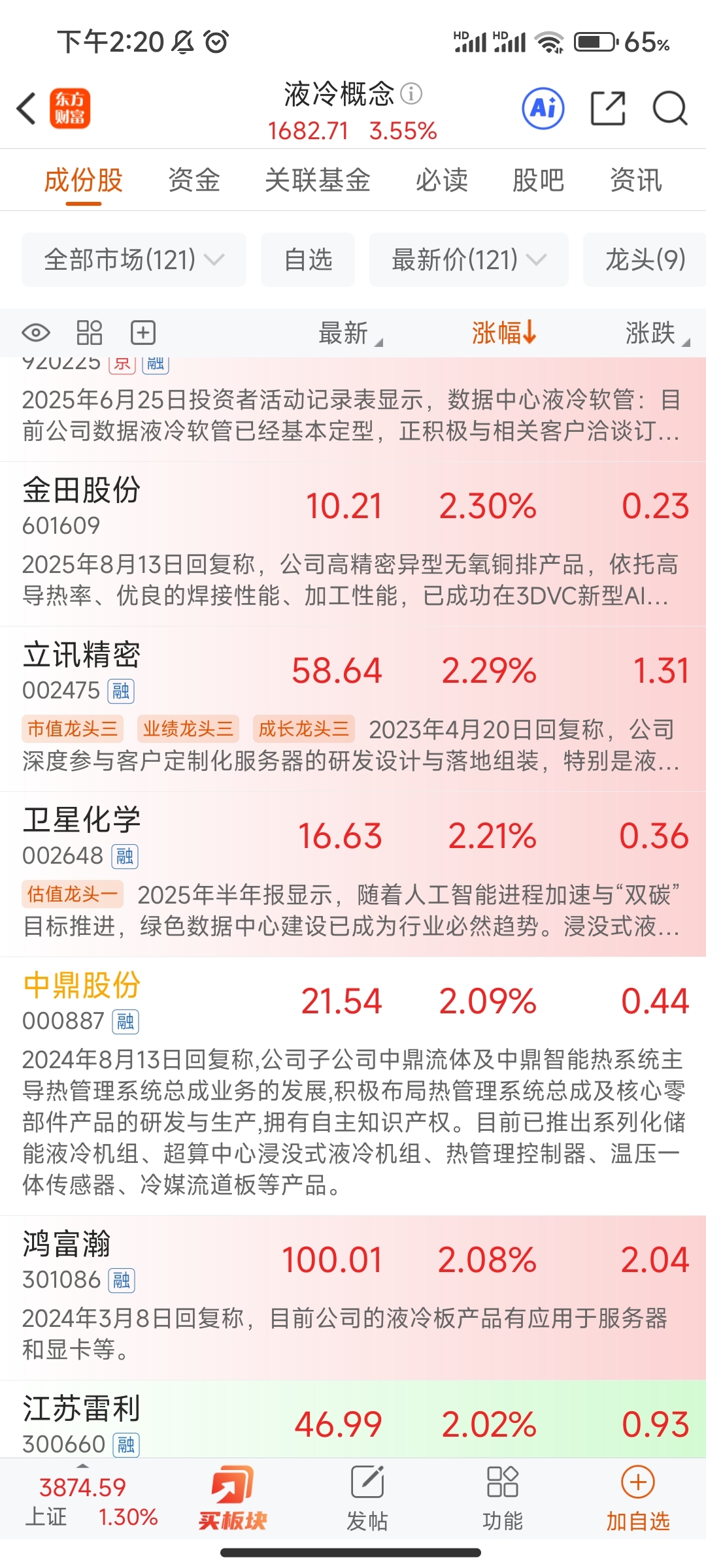The image size is (706, 1568).
Task: Expand the 全部市场(121) dropdown
Action: 134,259
